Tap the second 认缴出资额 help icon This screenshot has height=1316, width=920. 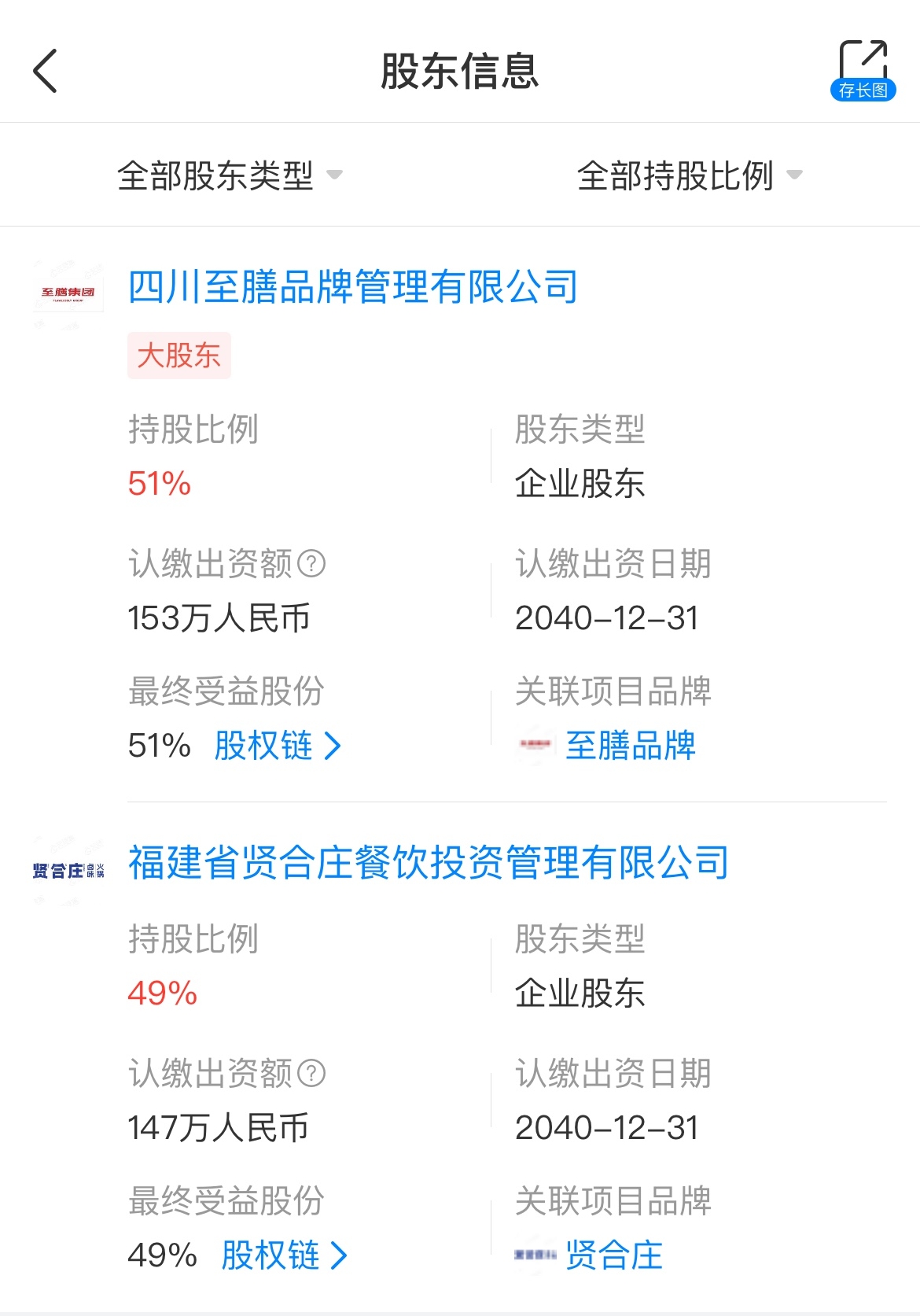coord(312,1073)
